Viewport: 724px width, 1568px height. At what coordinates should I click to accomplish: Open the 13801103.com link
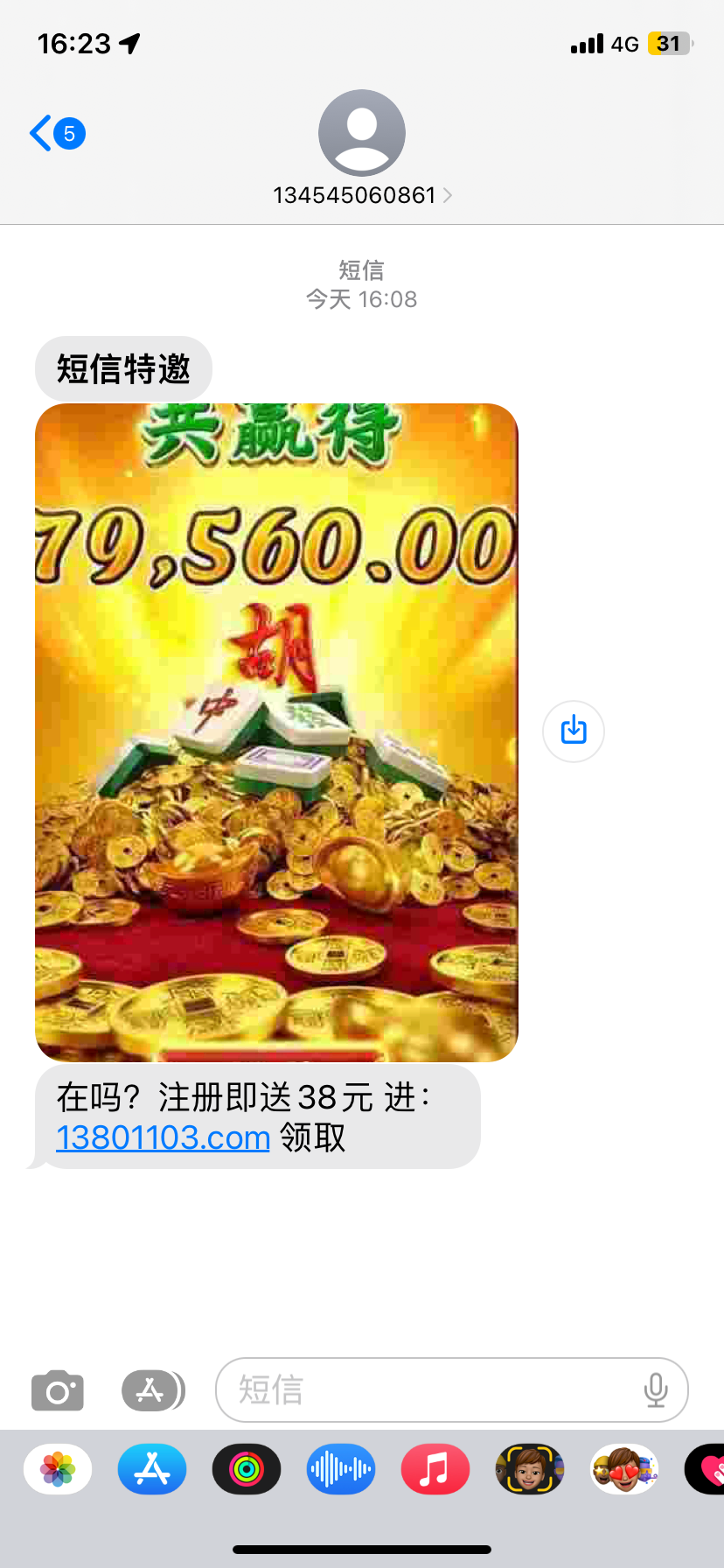pos(164,1137)
